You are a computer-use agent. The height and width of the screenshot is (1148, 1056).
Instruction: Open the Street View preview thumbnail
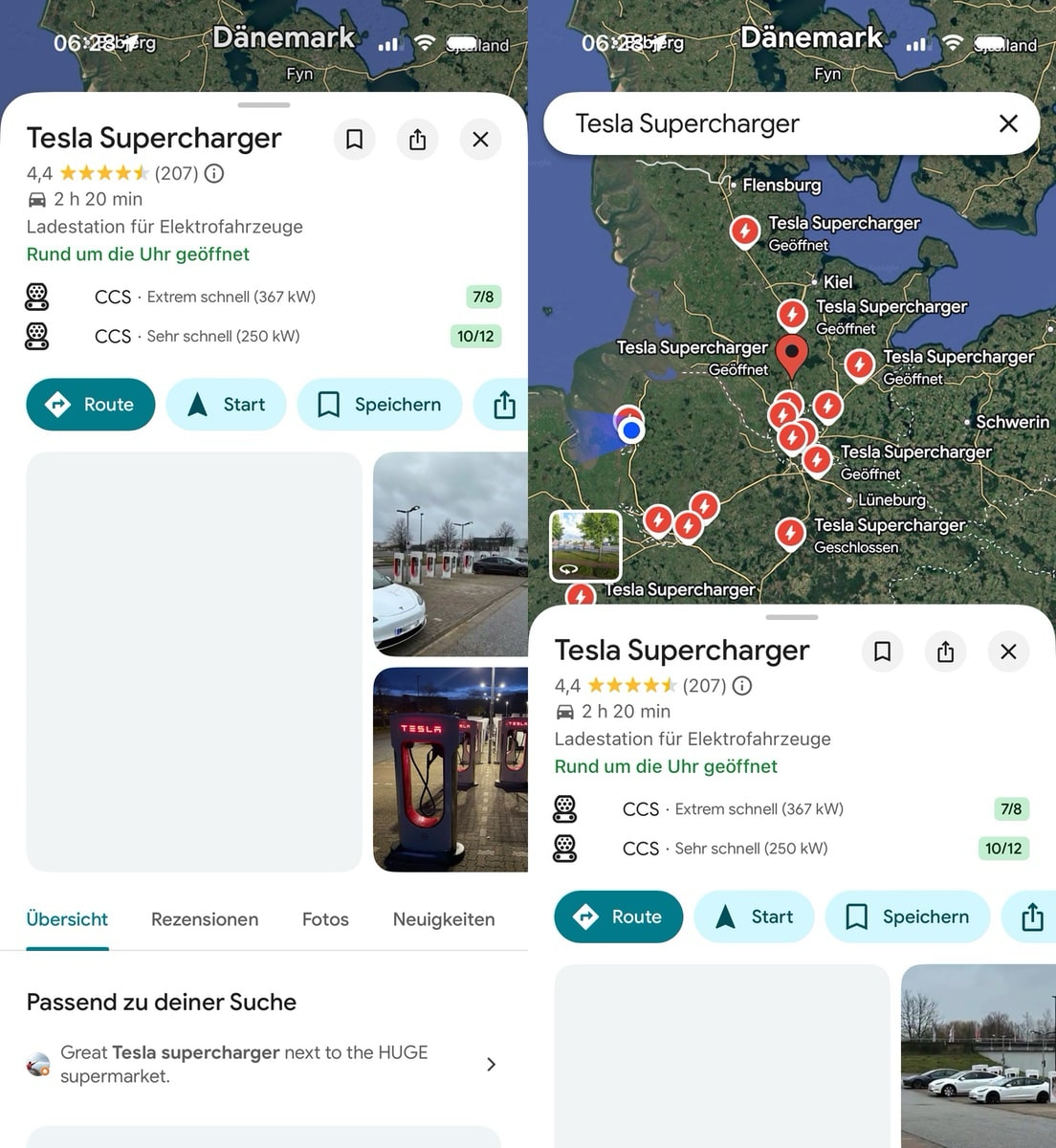585,546
